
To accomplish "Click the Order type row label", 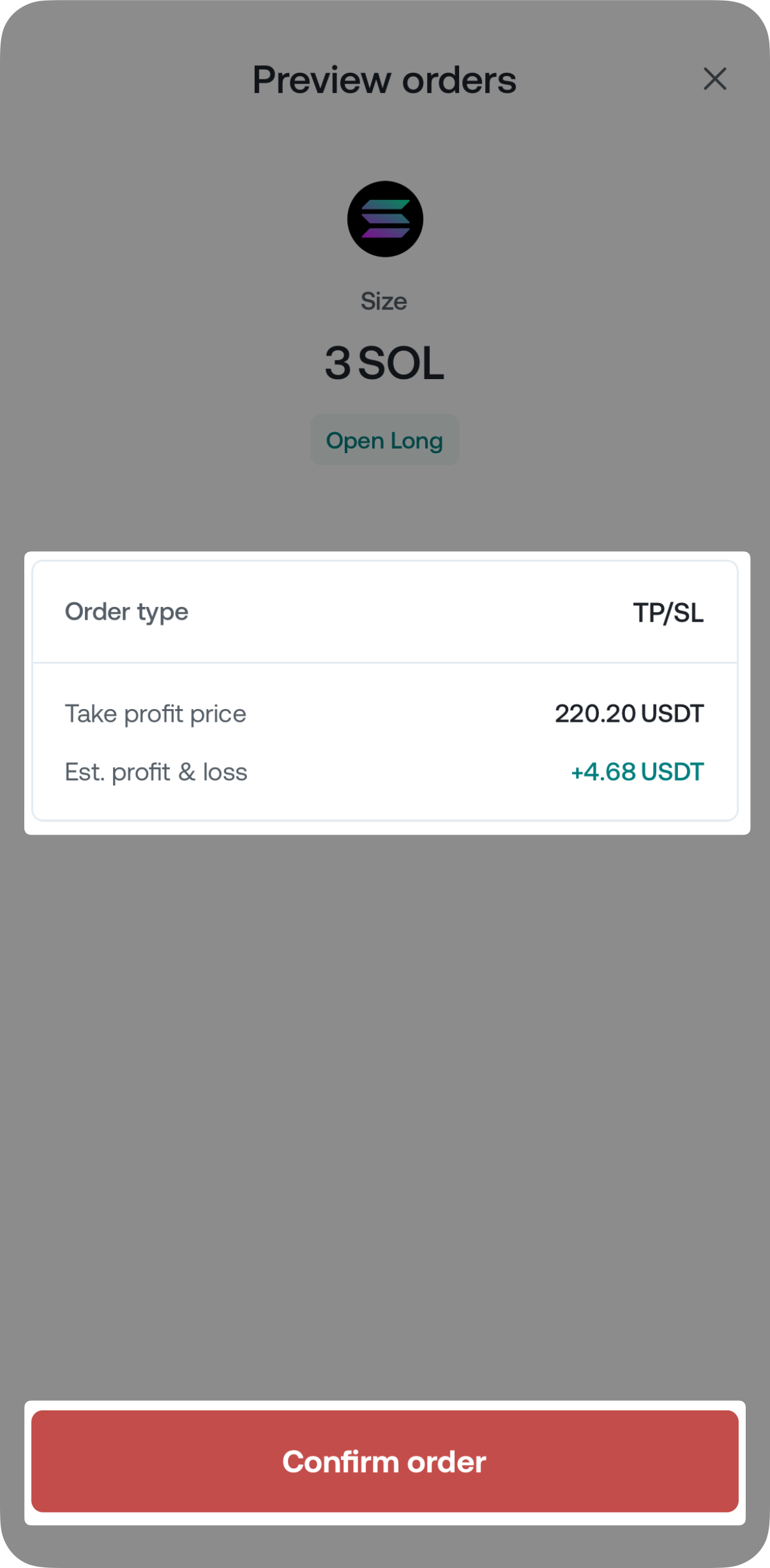I will tap(126, 611).
